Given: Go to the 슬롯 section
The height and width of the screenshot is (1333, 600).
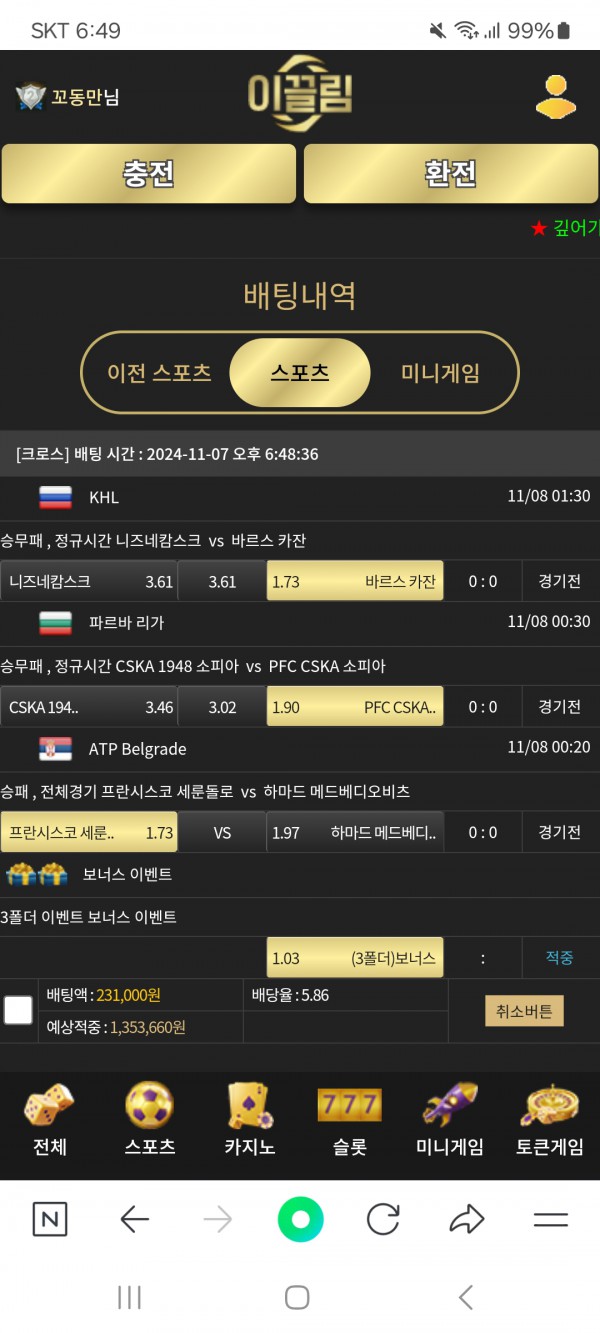Looking at the screenshot, I should pos(349,1120).
